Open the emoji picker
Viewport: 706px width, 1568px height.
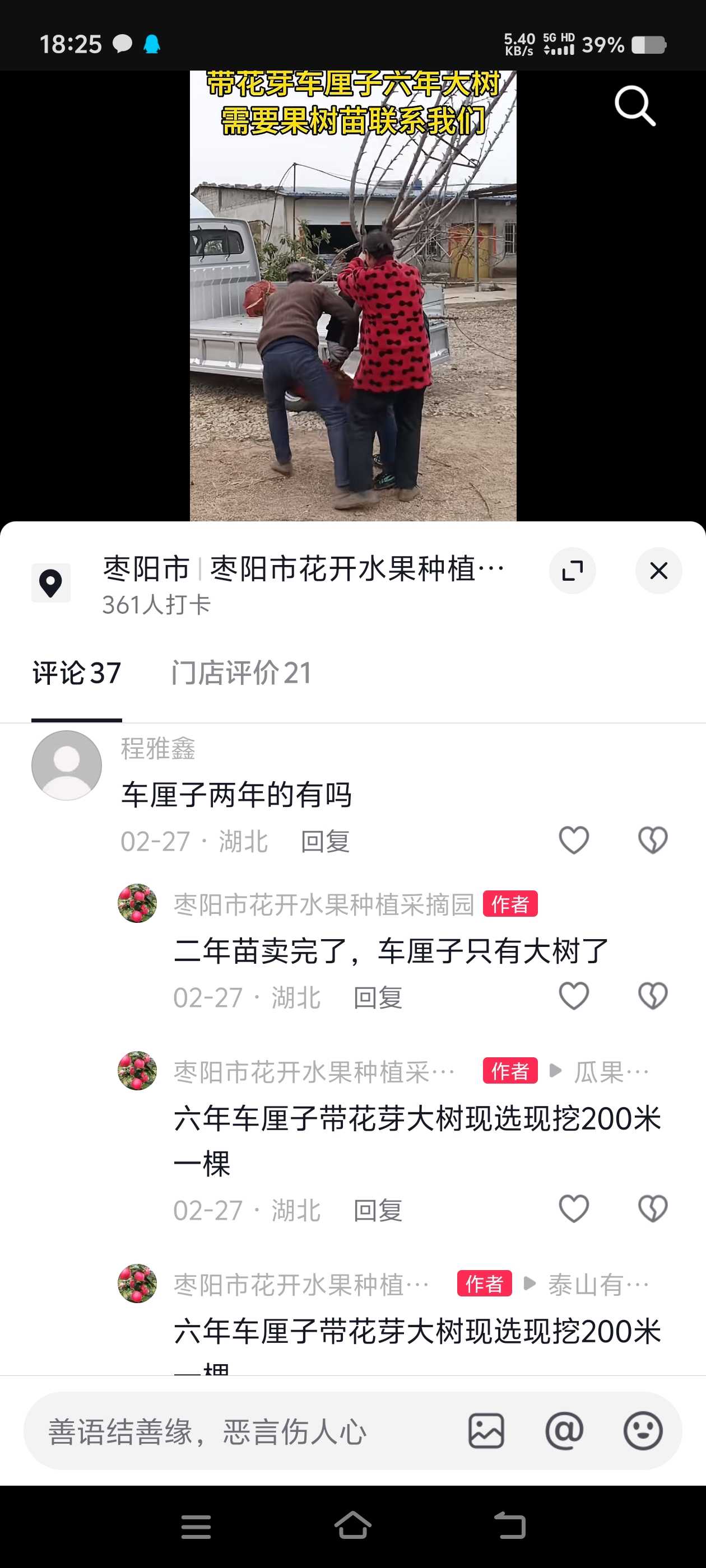pyautogui.click(x=643, y=1431)
